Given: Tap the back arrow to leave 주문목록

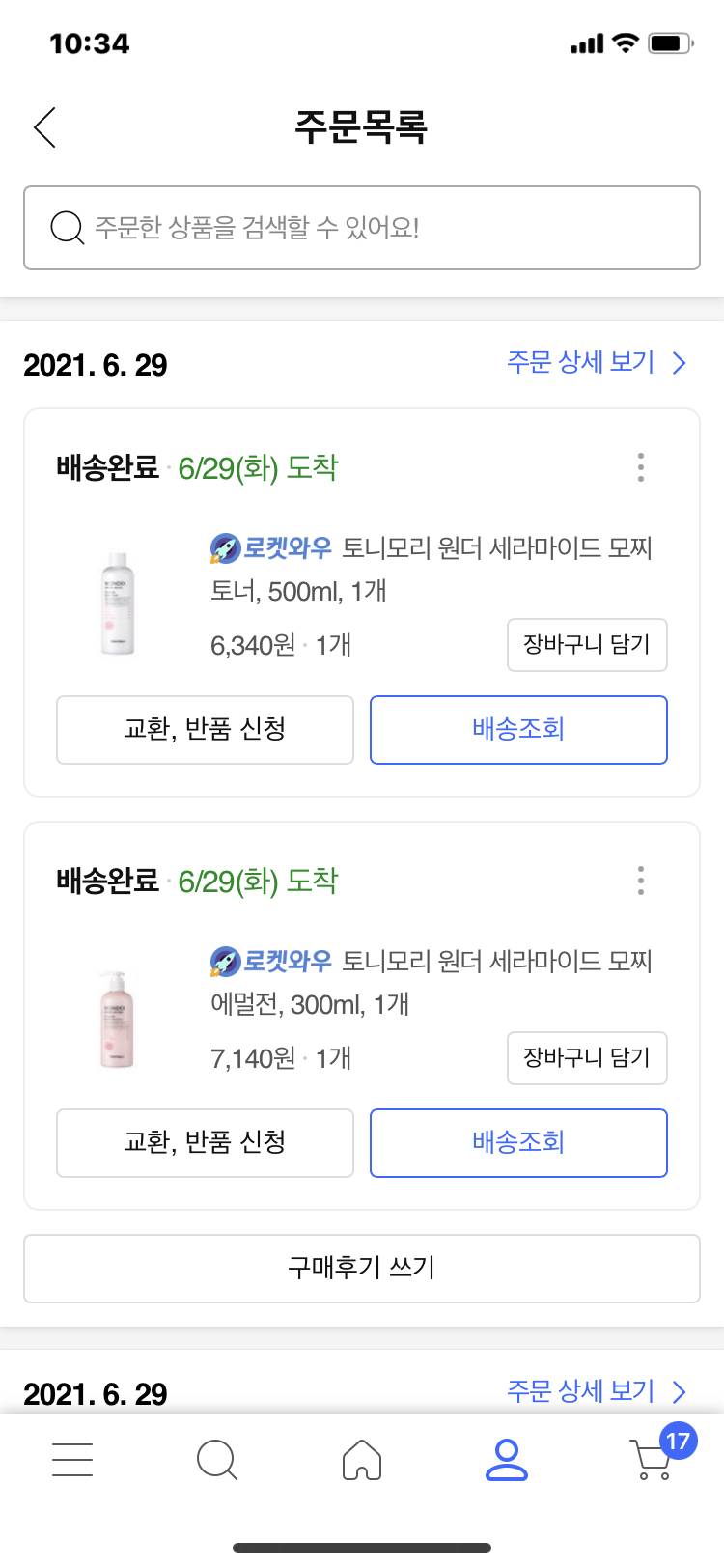Looking at the screenshot, I should (43, 127).
